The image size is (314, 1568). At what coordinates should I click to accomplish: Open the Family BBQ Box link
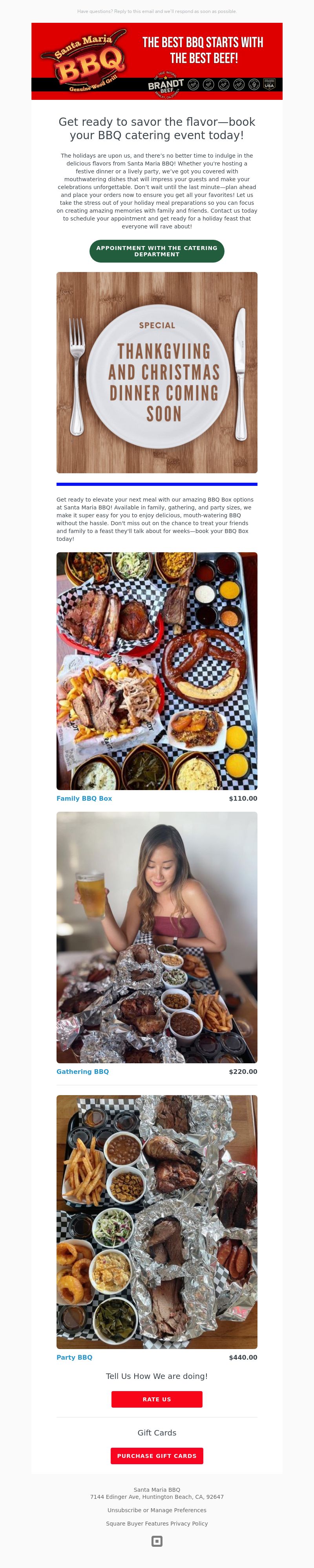click(x=84, y=798)
